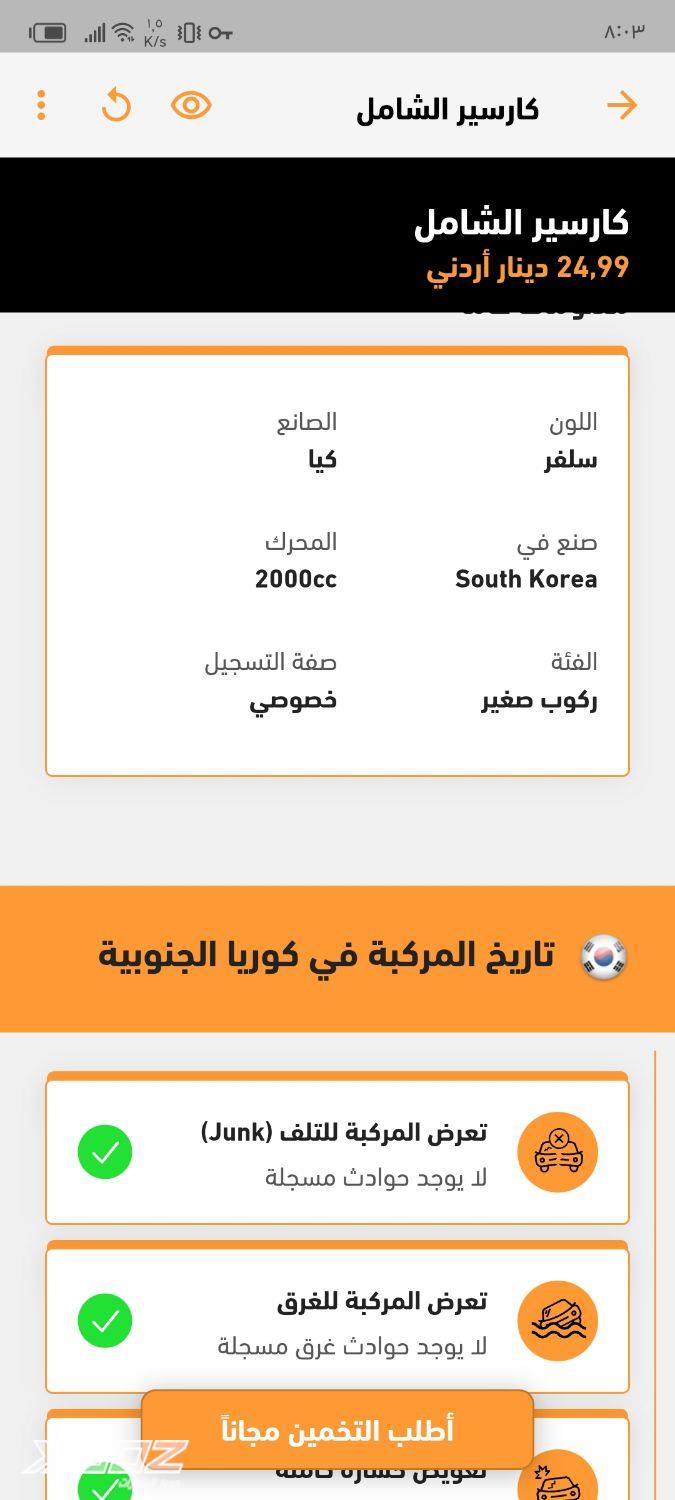Reload the page with the refresh icon

(116, 105)
